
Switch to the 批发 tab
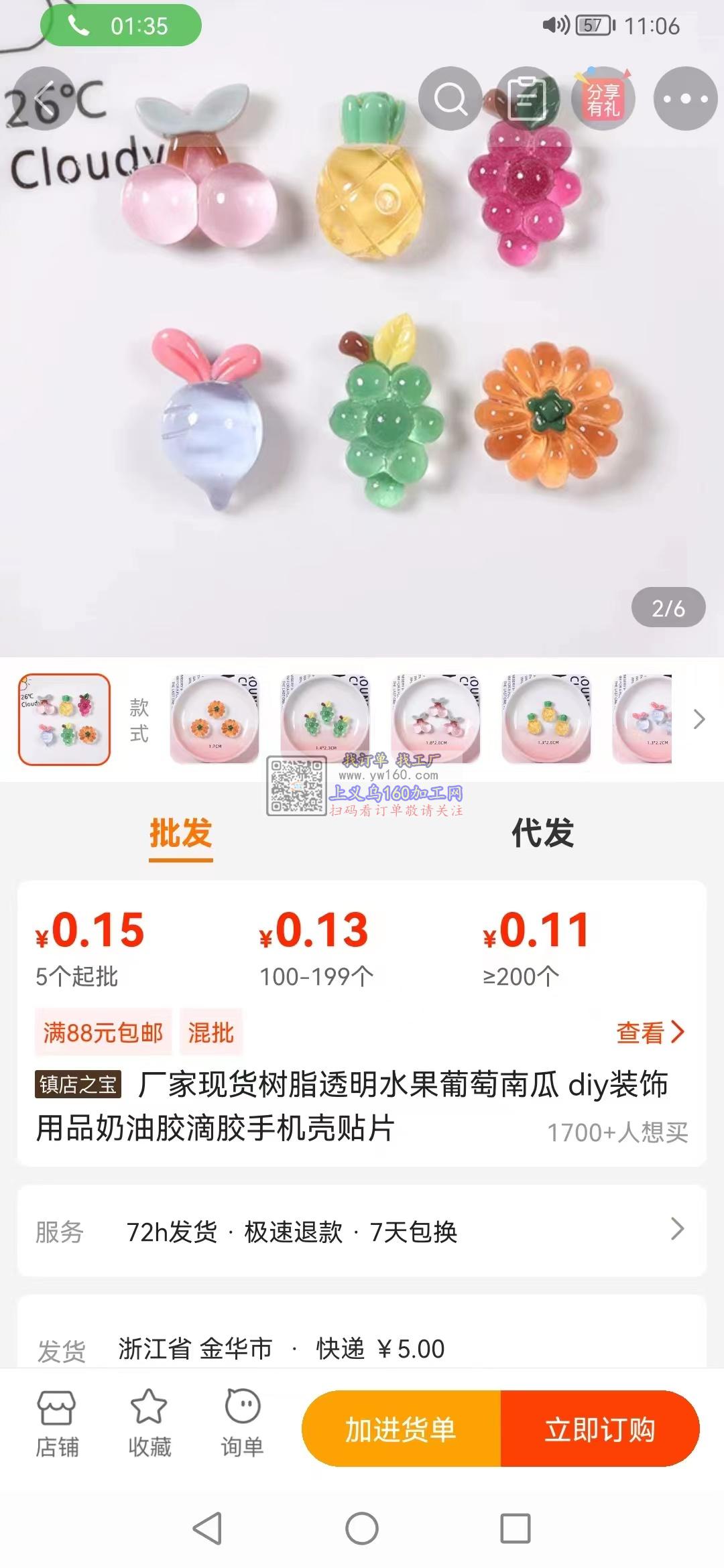[x=180, y=834]
